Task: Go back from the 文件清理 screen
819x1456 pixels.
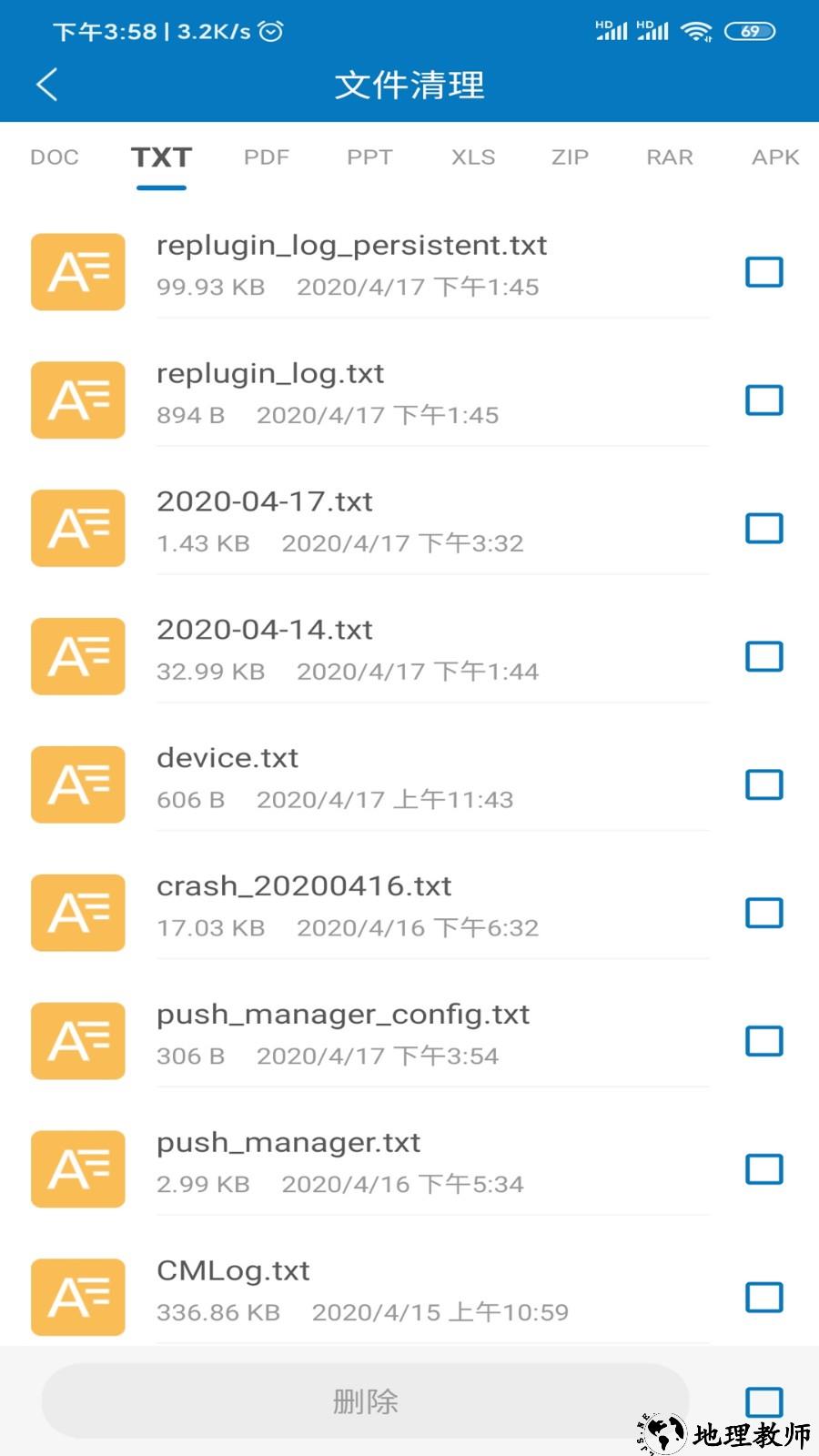Action: coord(47,85)
